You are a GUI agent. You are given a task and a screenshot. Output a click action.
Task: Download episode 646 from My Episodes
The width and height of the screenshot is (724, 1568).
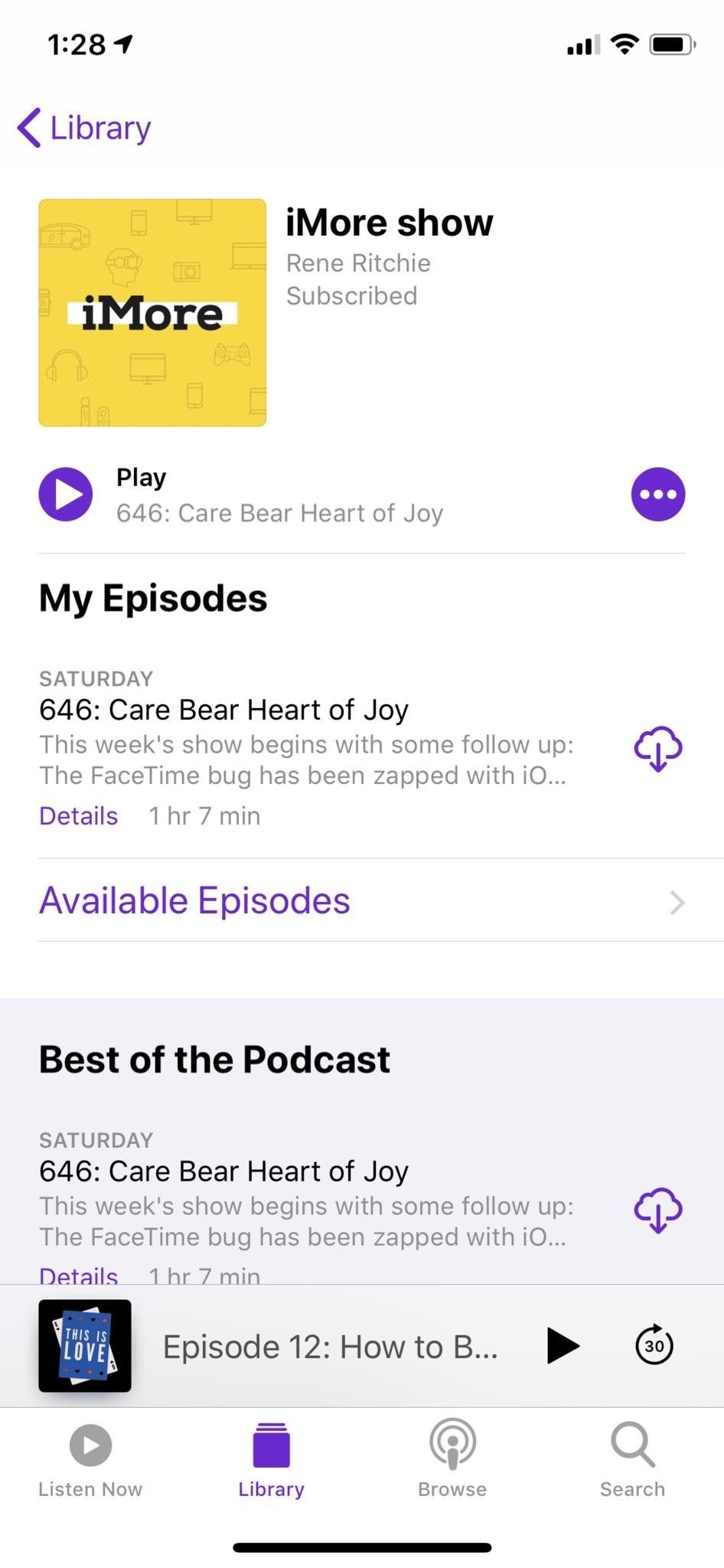pyautogui.click(x=657, y=748)
